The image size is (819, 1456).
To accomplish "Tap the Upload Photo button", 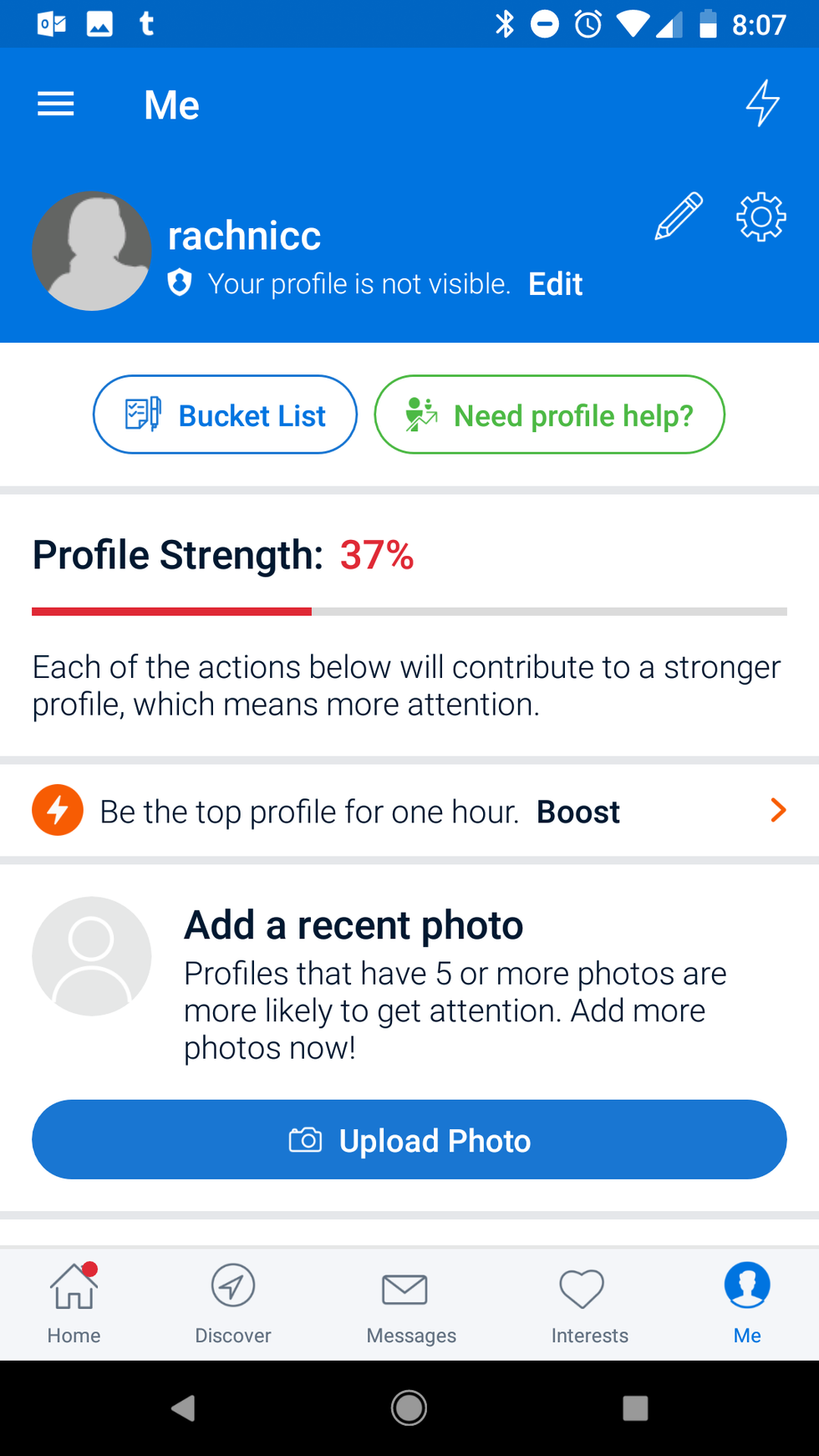I will pyautogui.click(x=409, y=1139).
